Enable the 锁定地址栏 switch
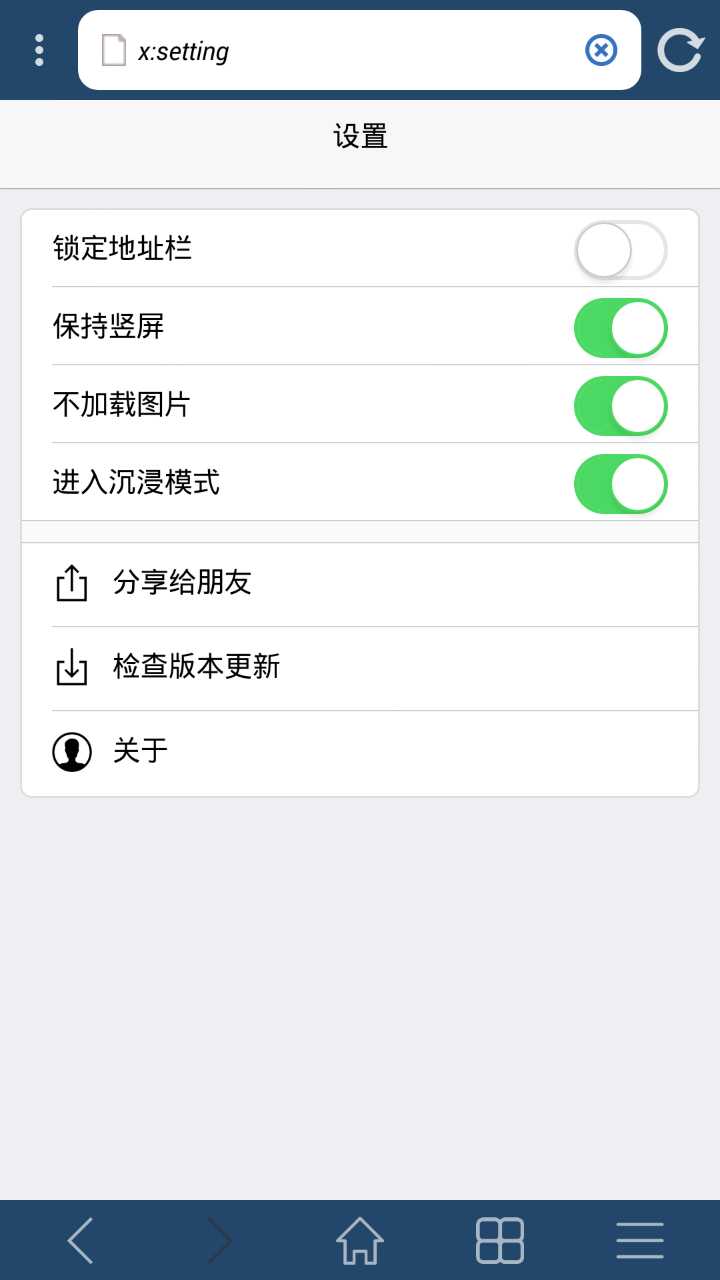This screenshot has height=1280, width=720. coord(621,250)
